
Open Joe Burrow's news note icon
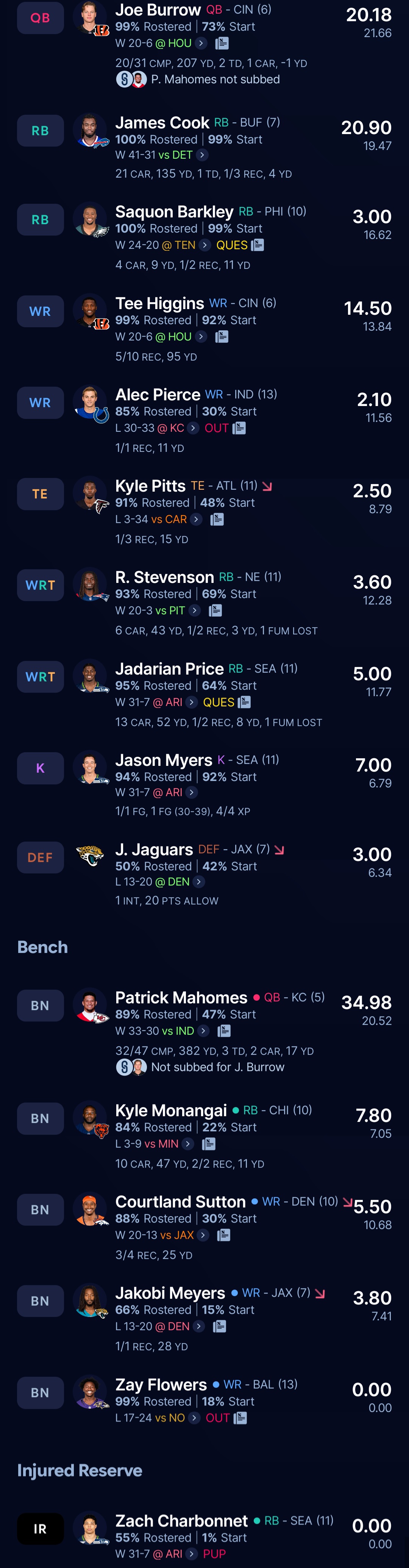click(222, 43)
